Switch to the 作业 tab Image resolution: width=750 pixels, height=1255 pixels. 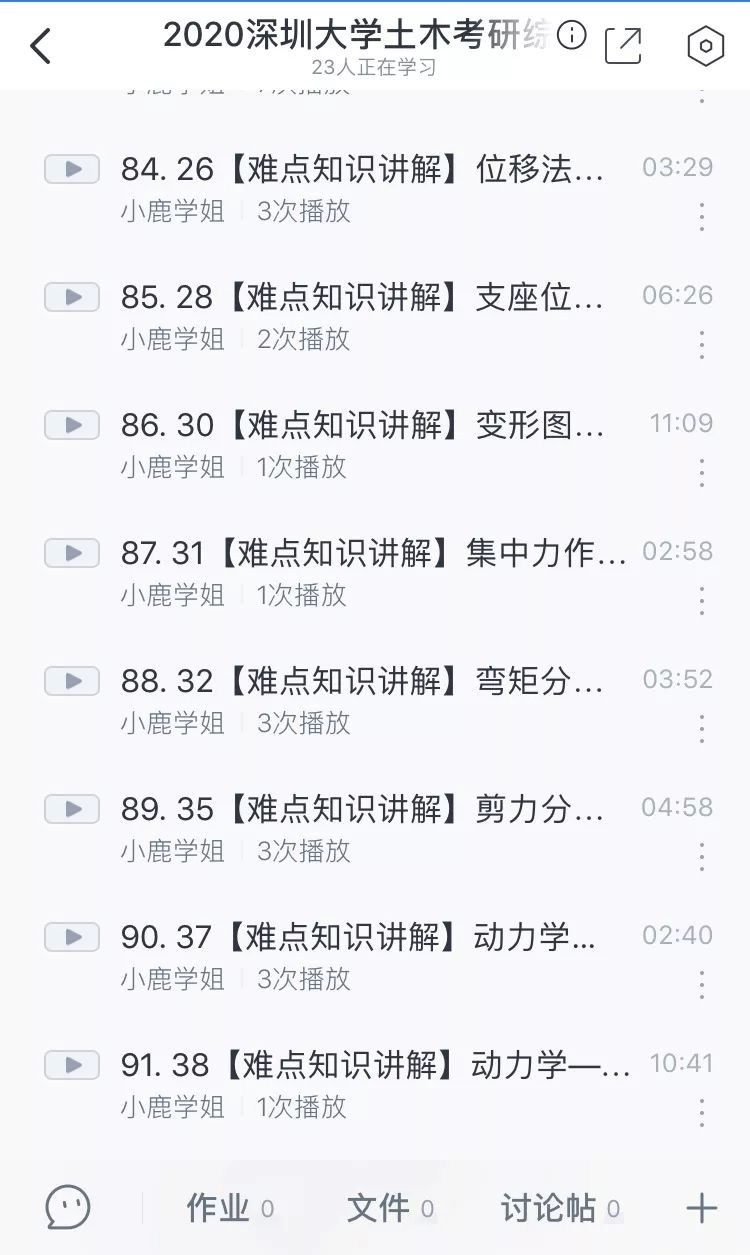(230, 1208)
